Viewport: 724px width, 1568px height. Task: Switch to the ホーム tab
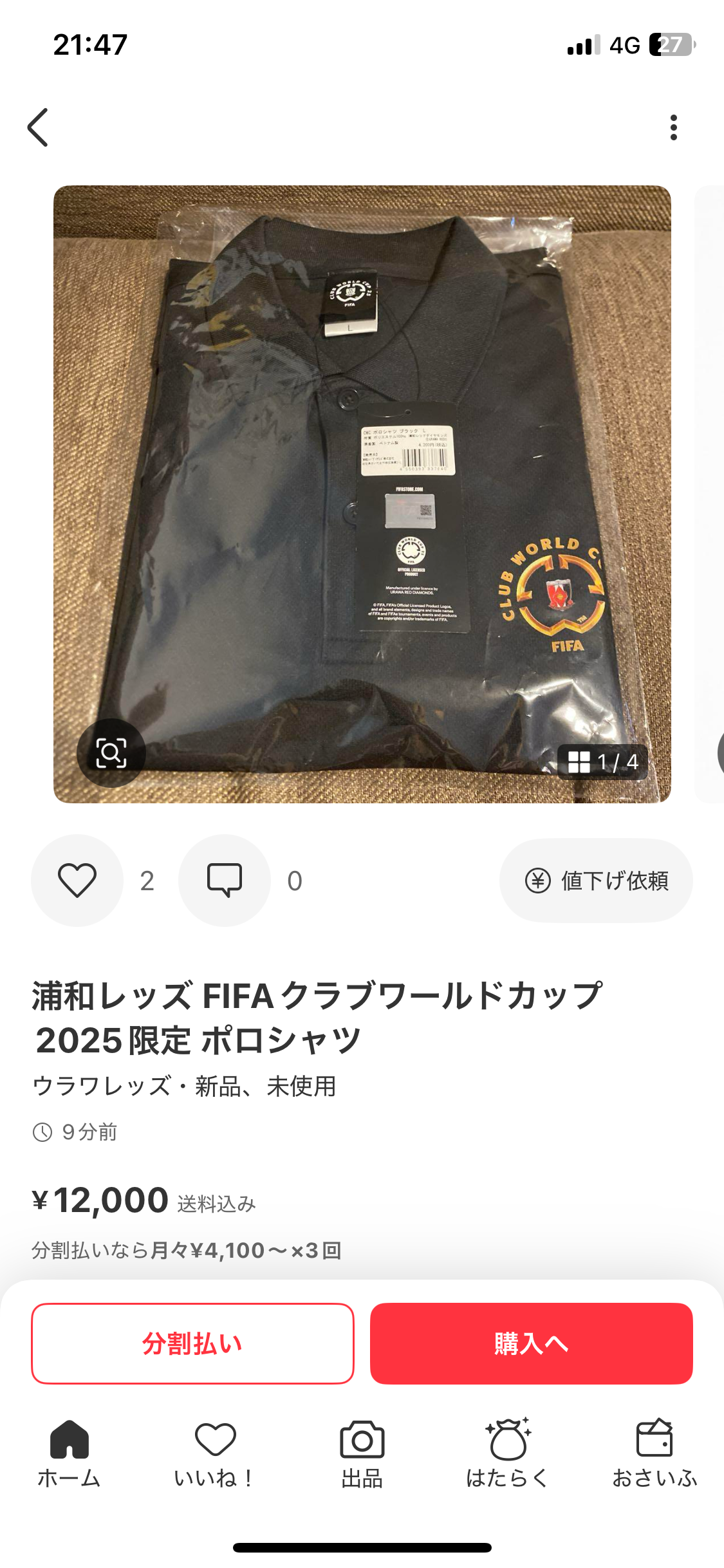tap(70, 1454)
